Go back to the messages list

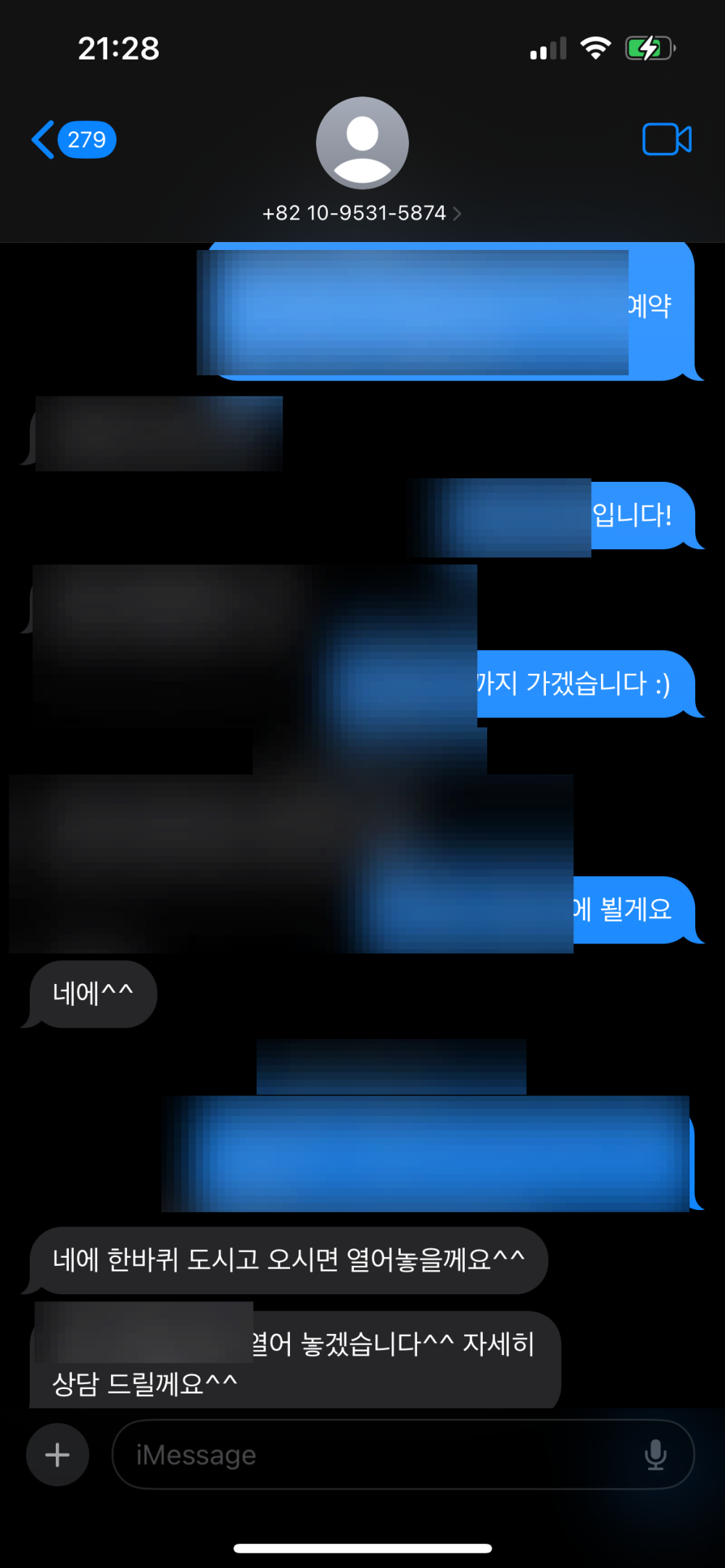pos(71,139)
